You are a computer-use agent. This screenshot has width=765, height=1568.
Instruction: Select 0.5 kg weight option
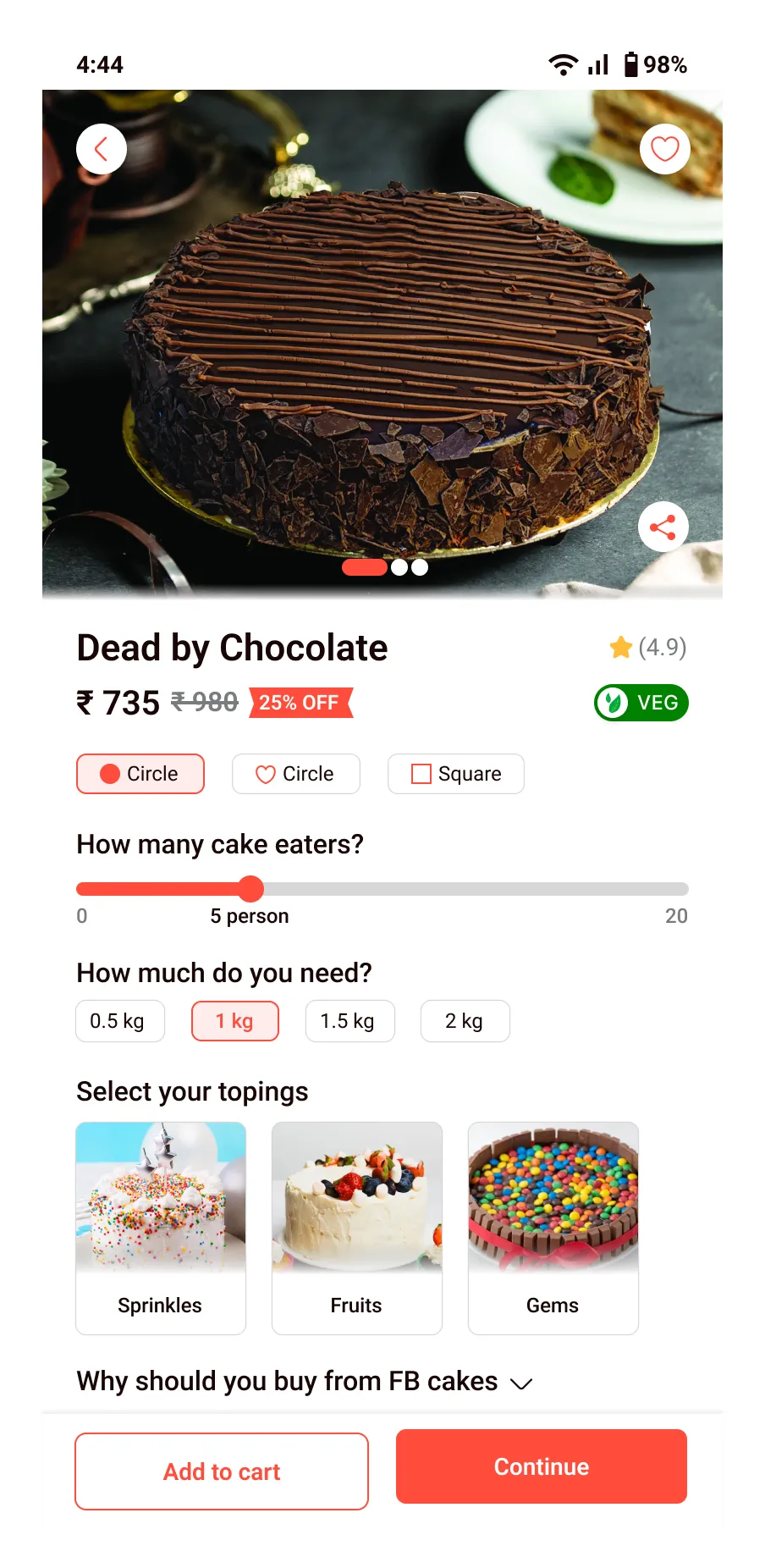click(x=119, y=1021)
